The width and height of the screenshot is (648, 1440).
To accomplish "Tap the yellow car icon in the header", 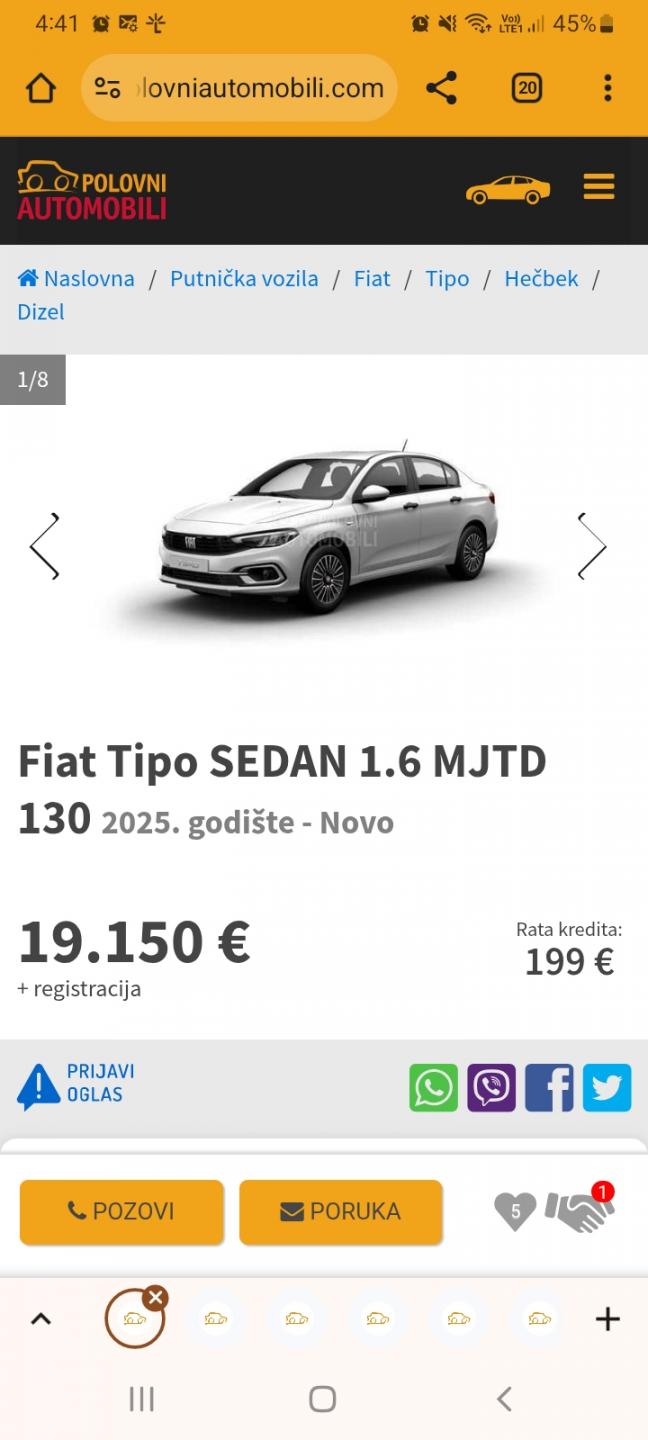I will (x=508, y=189).
